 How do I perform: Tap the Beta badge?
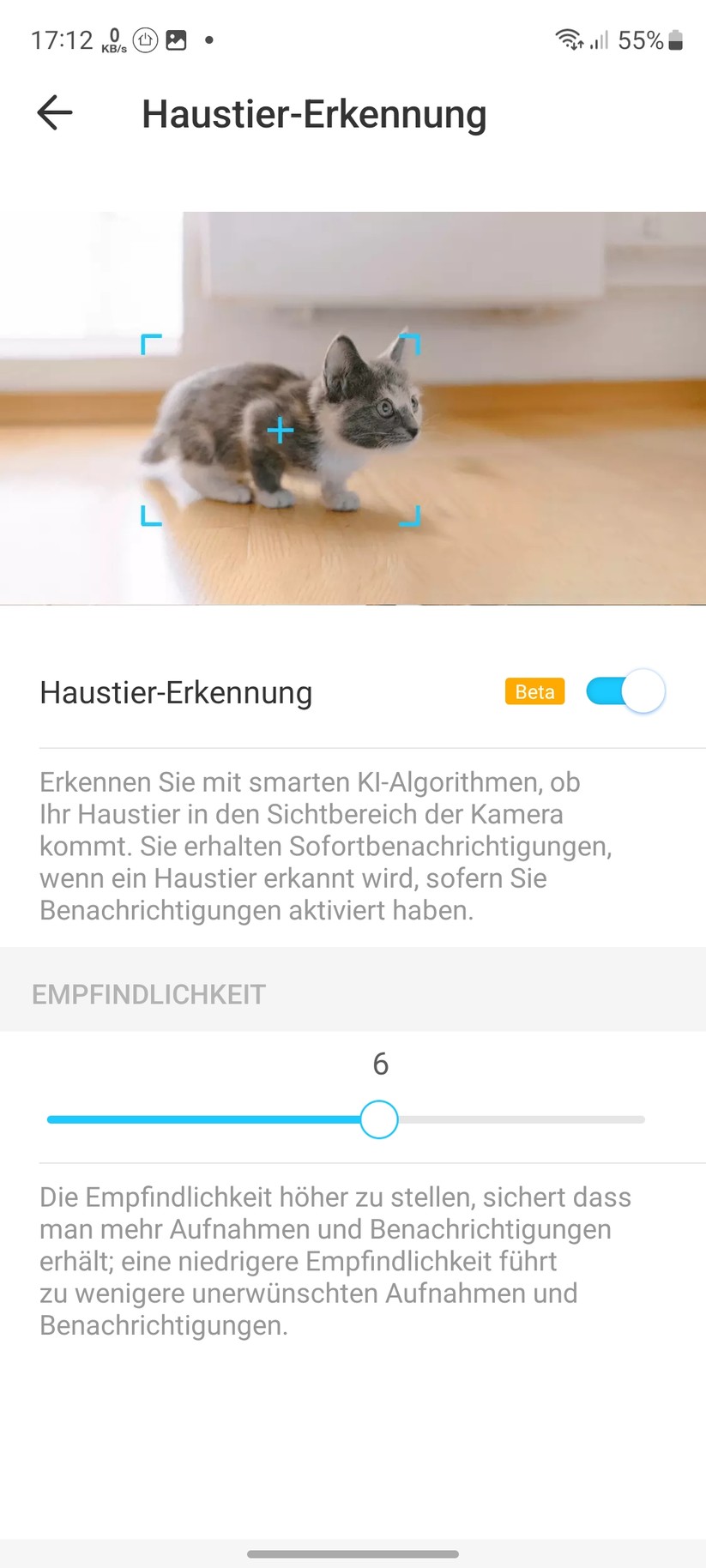[x=534, y=691]
